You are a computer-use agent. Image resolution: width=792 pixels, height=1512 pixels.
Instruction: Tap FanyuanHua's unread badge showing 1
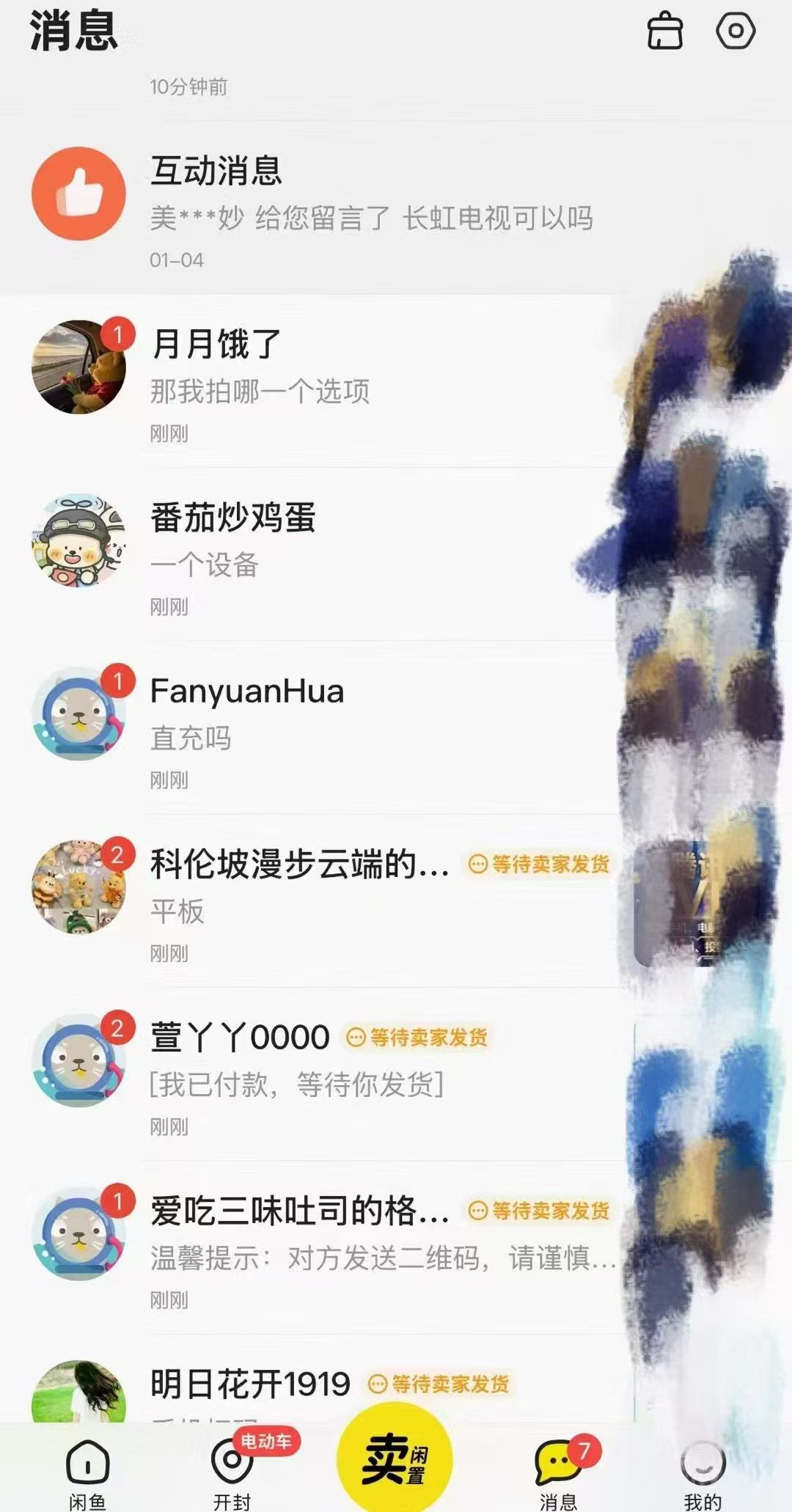(x=120, y=680)
